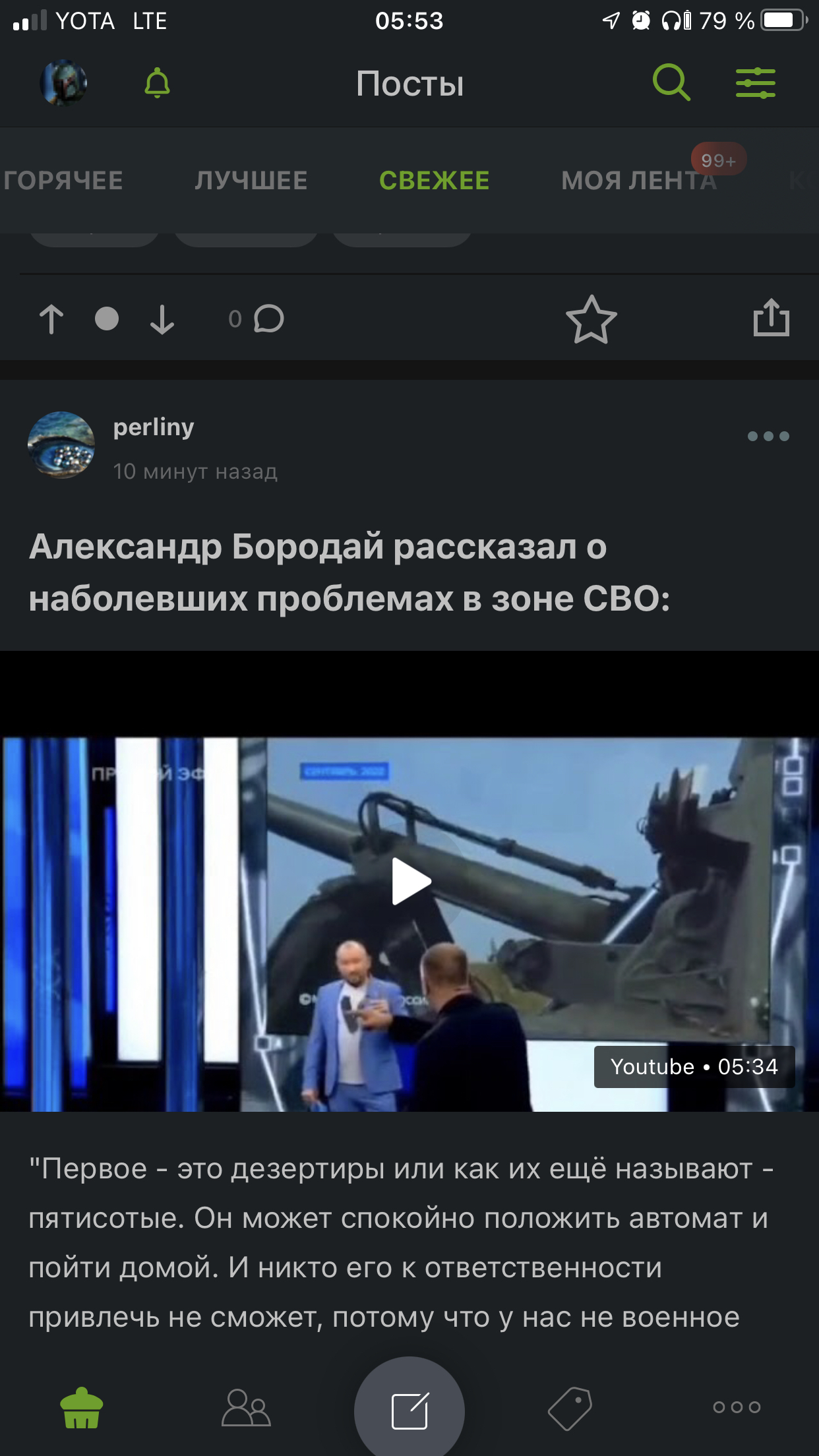This screenshot has width=819, height=1456.
Task: Open search in posts
Action: click(x=671, y=82)
